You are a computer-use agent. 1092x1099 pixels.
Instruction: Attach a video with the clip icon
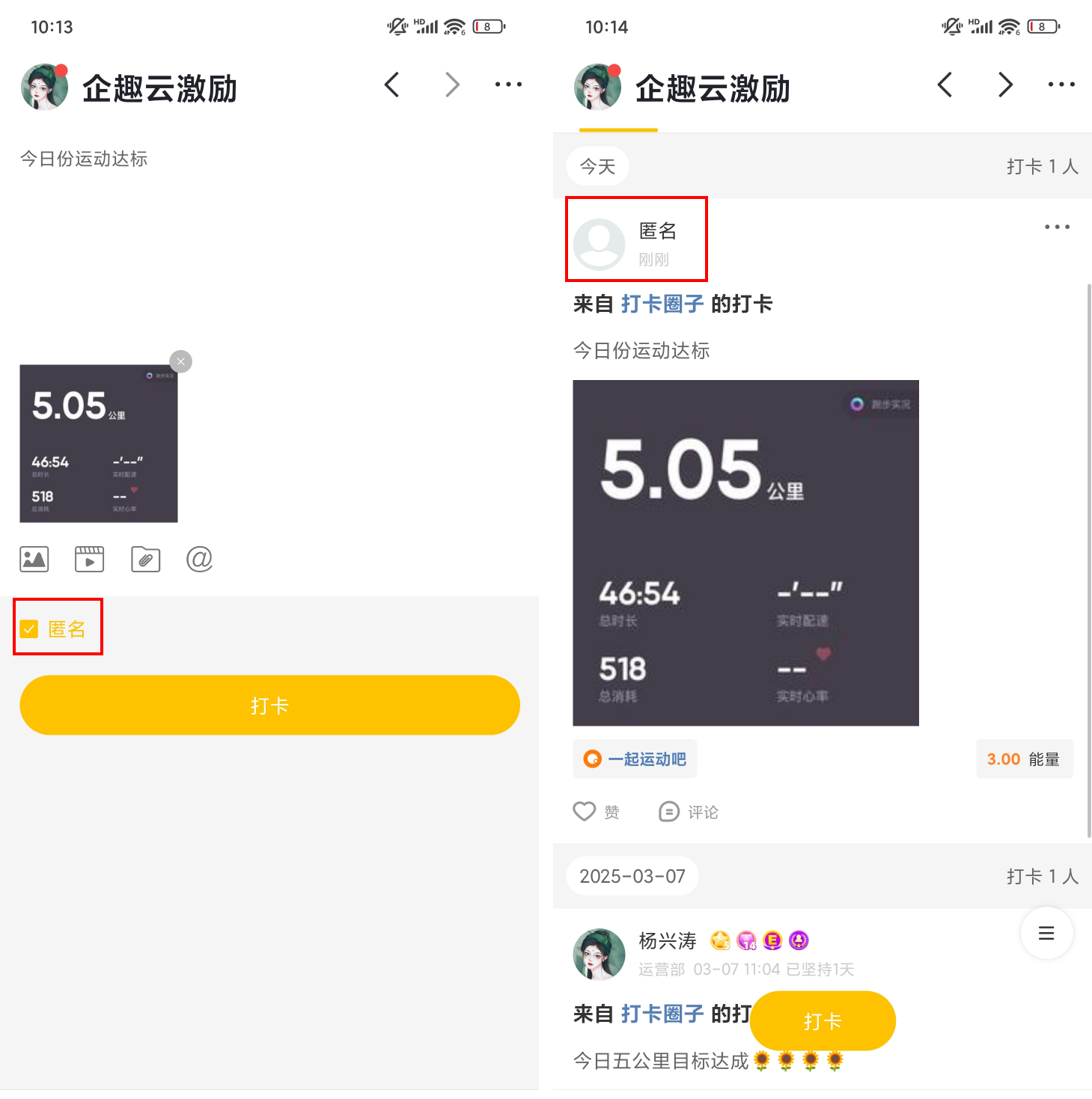90,559
